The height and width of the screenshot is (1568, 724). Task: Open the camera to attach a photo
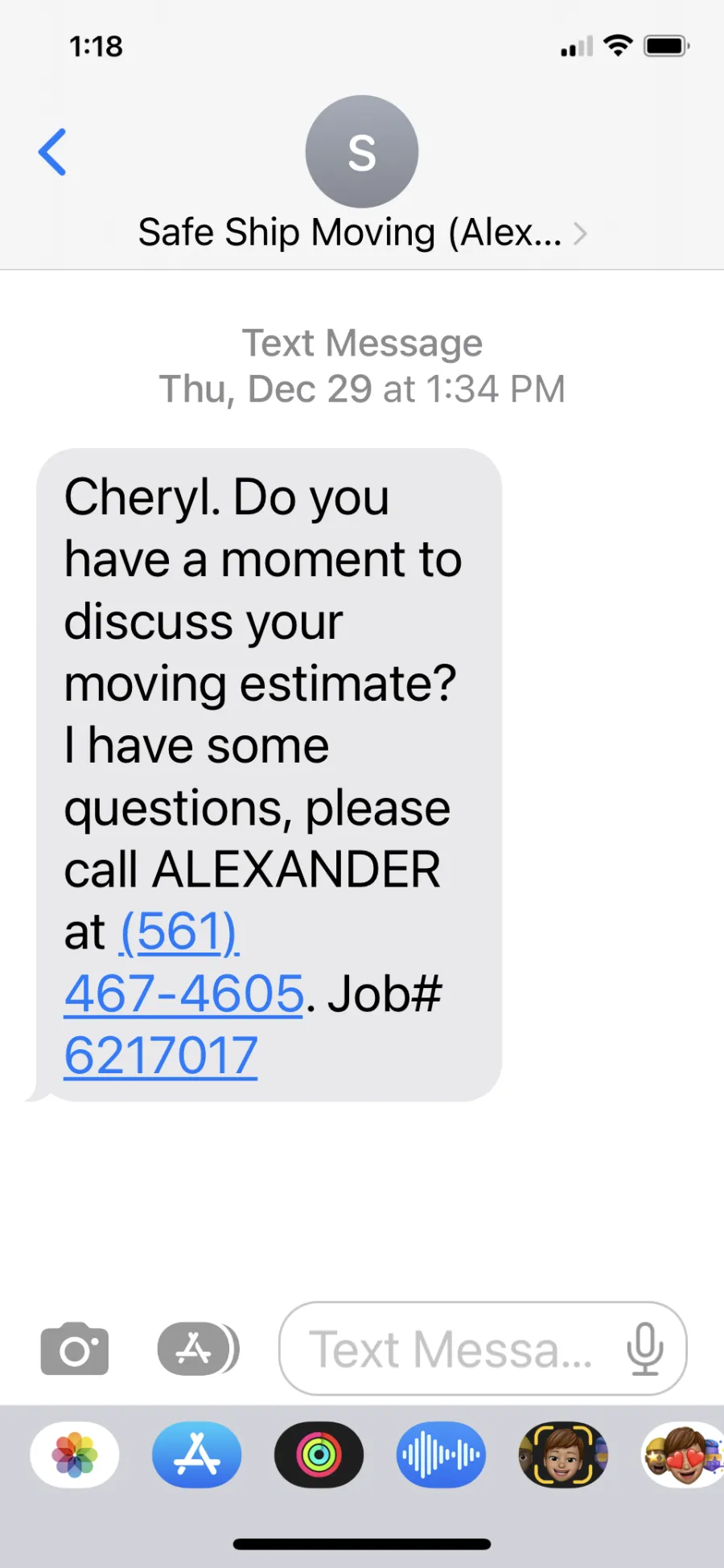tap(74, 1349)
